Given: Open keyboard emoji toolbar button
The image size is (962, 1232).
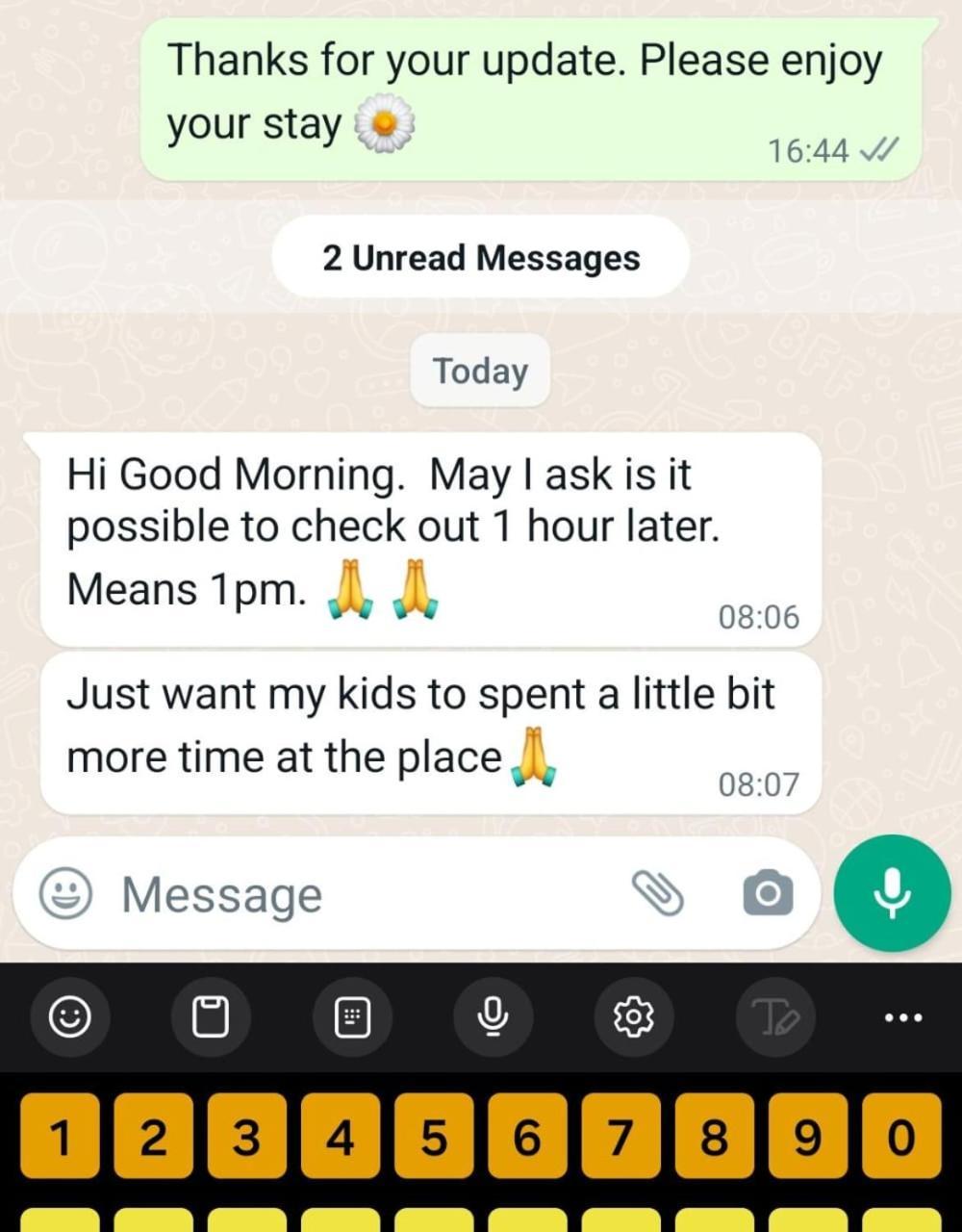Looking at the screenshot, I should pyautogui.click(x=69, y=1016).
